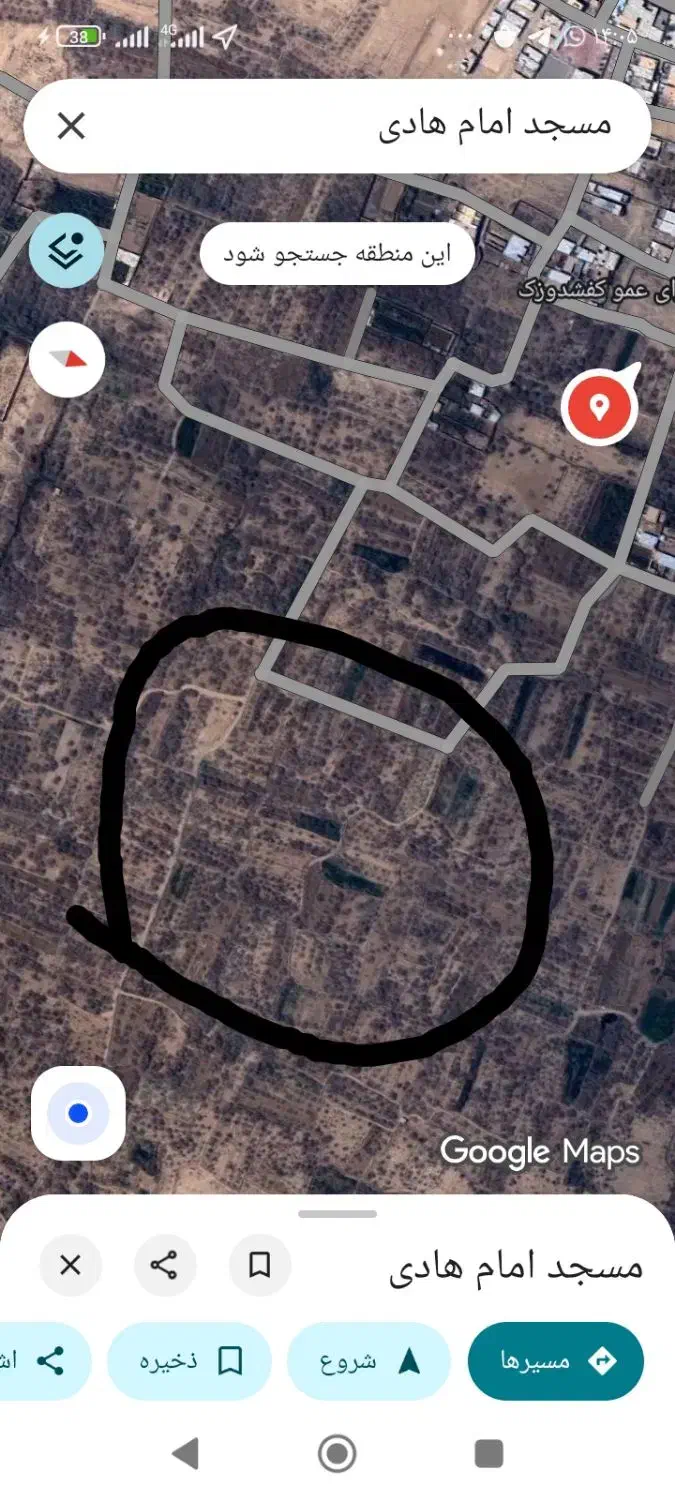Save the place using the ذخیره chip
The height and width of the screenshot is (1500, 675).
point(189,1361)
